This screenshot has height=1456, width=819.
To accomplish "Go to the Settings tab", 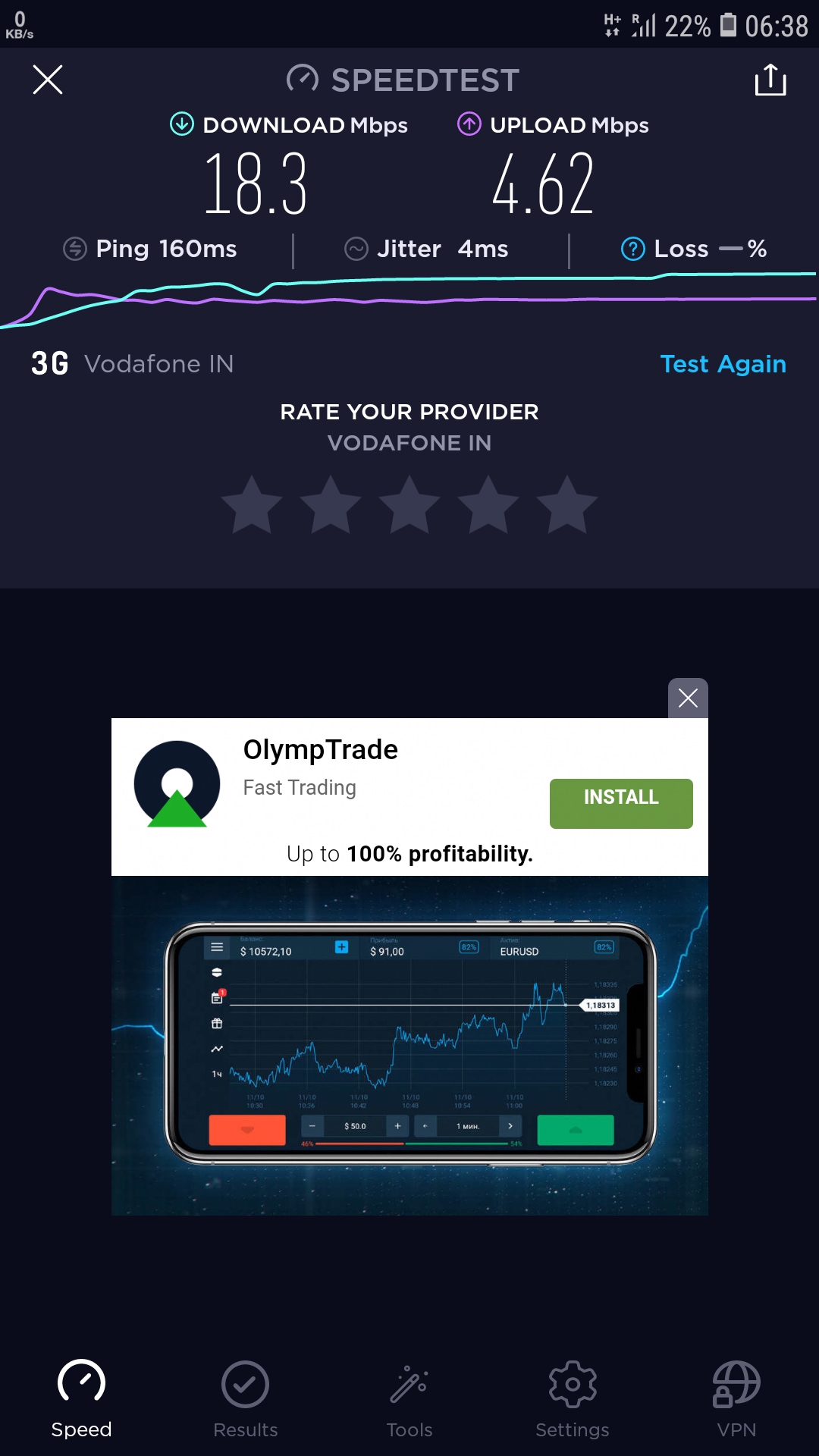I will tap(573, 1398).
